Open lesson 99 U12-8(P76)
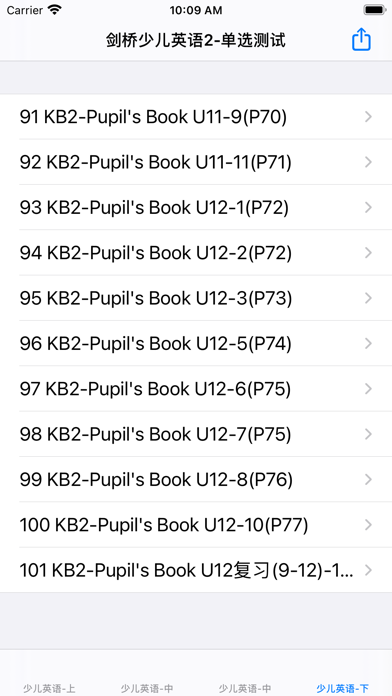 pyautogui.click(x=196, y=479)
